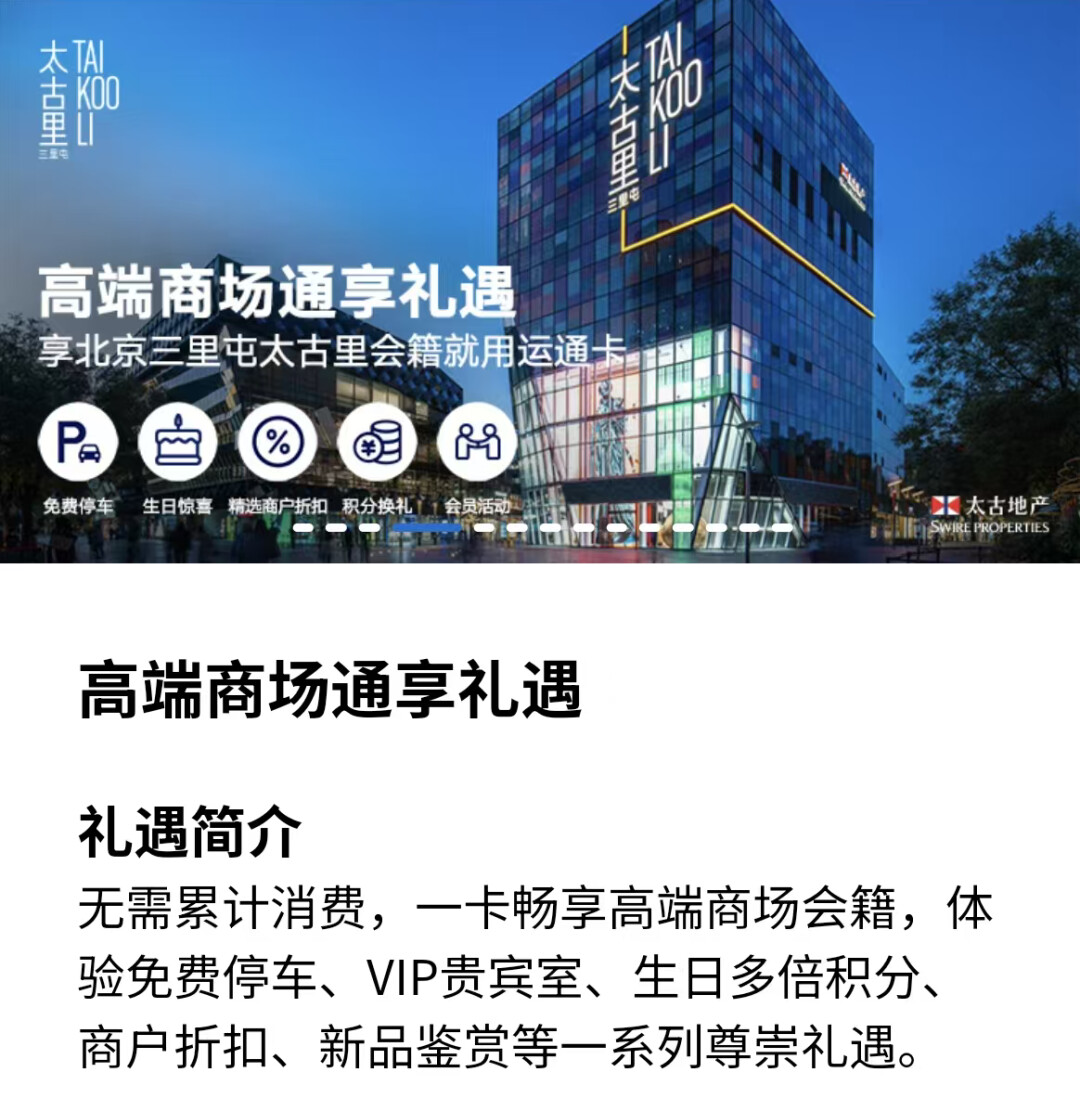Select the last carousel page indicator

point(783,527)
